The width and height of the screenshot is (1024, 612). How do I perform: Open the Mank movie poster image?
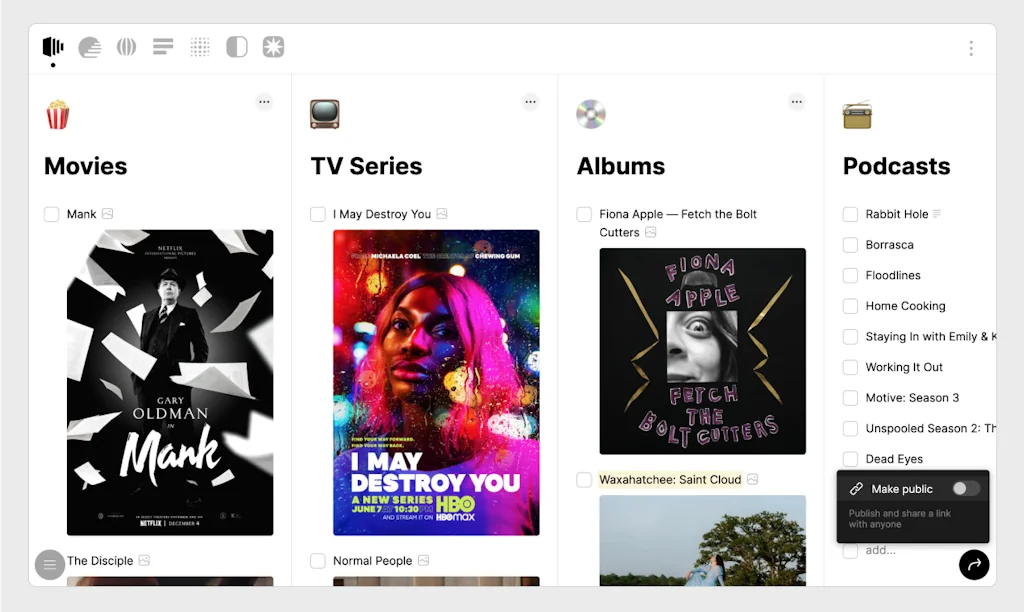pyautogui.click(x=170, y=382)
